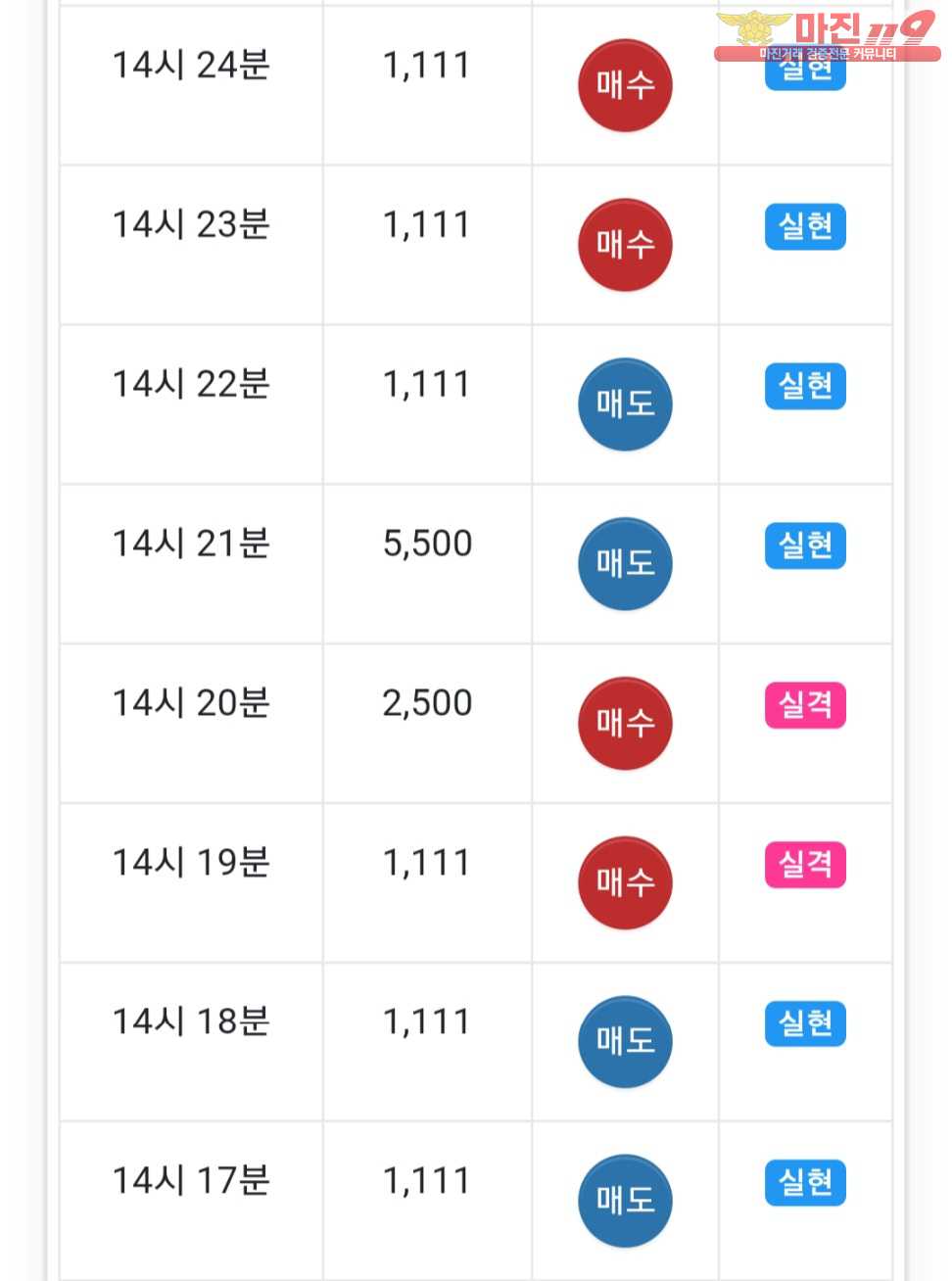Select the 매수 button in the 14시 23분 row

point(625,245)
